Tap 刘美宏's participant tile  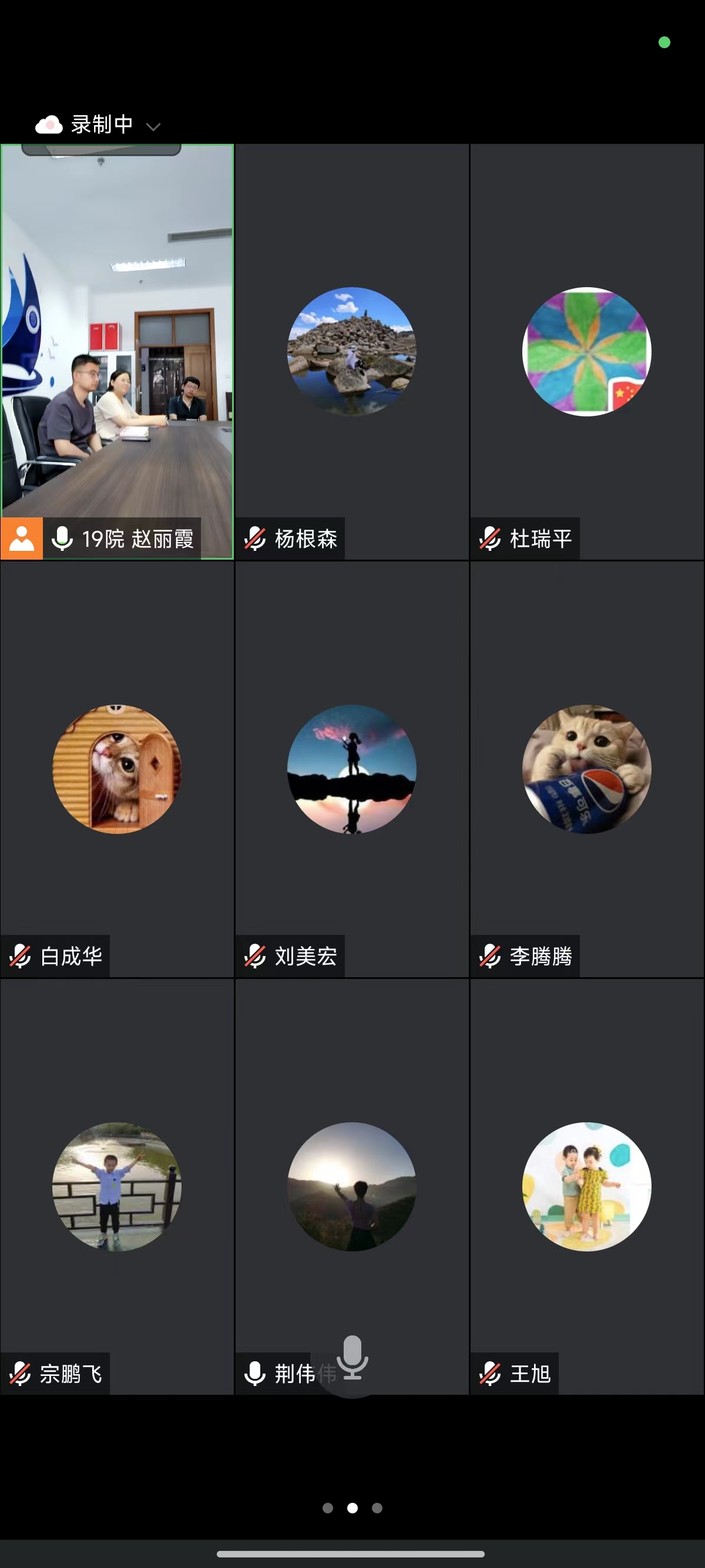[x=352, y=769]
